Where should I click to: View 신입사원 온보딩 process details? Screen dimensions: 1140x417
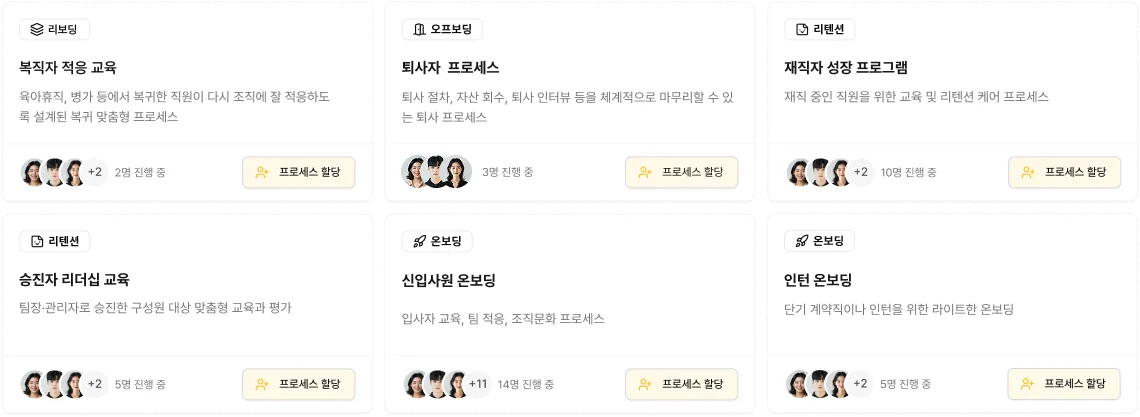[449, 280]
